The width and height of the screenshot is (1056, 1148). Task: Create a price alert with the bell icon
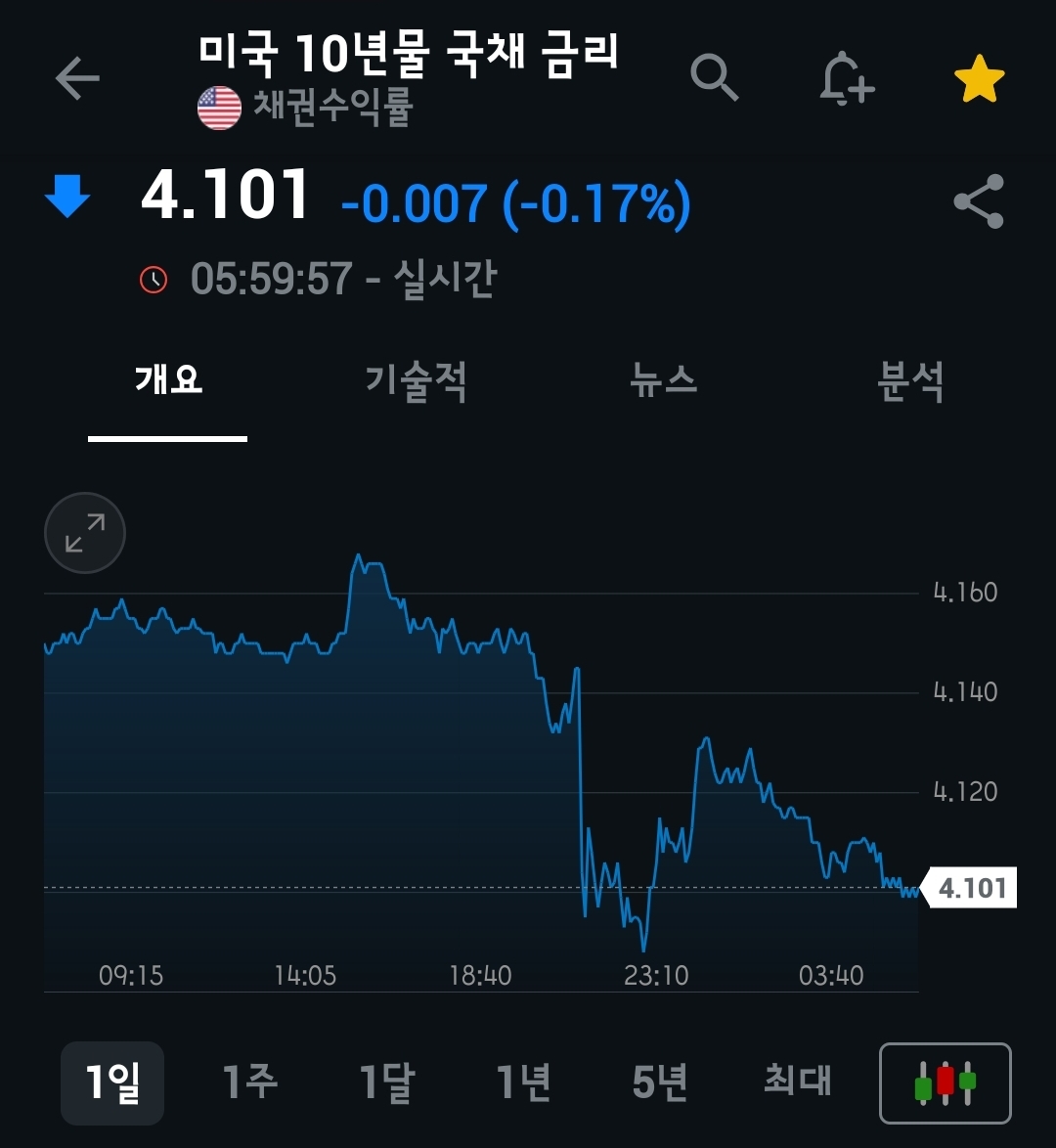pos(846,78)
